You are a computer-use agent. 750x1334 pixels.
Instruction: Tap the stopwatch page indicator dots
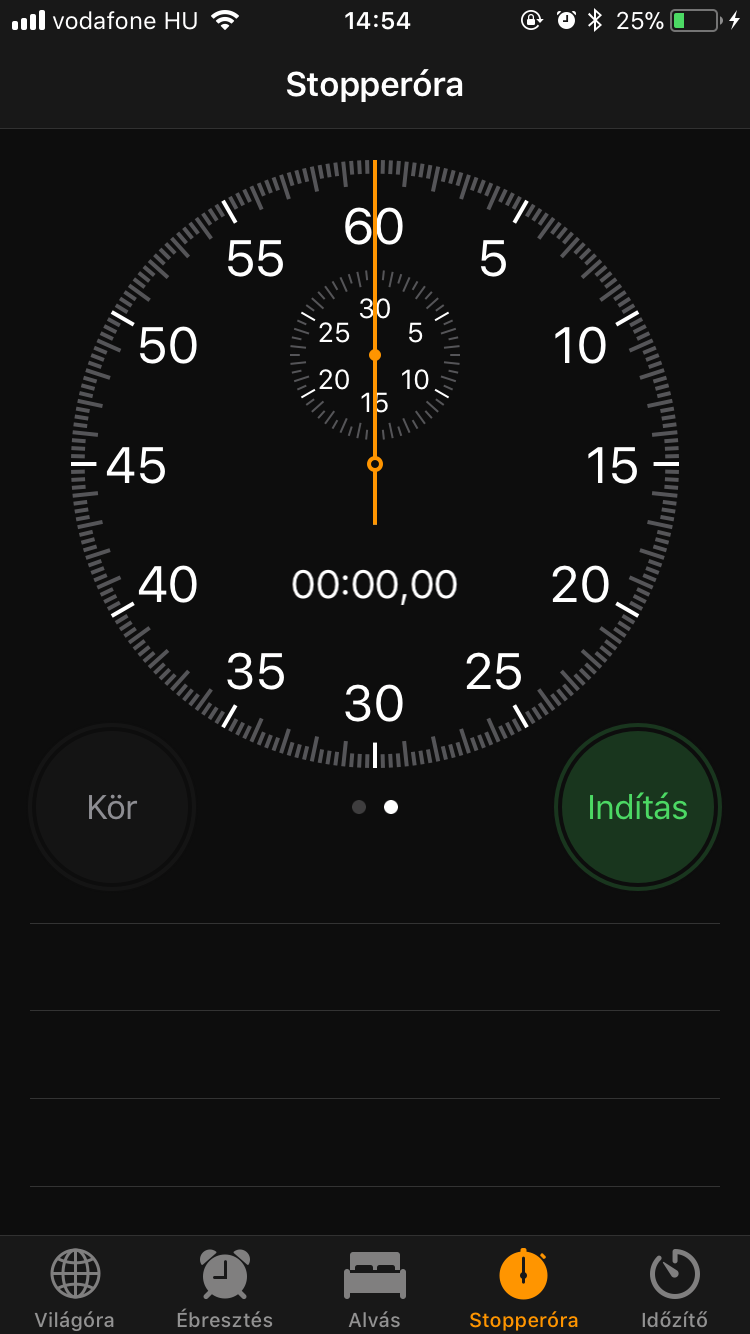(x=375, y=807)
